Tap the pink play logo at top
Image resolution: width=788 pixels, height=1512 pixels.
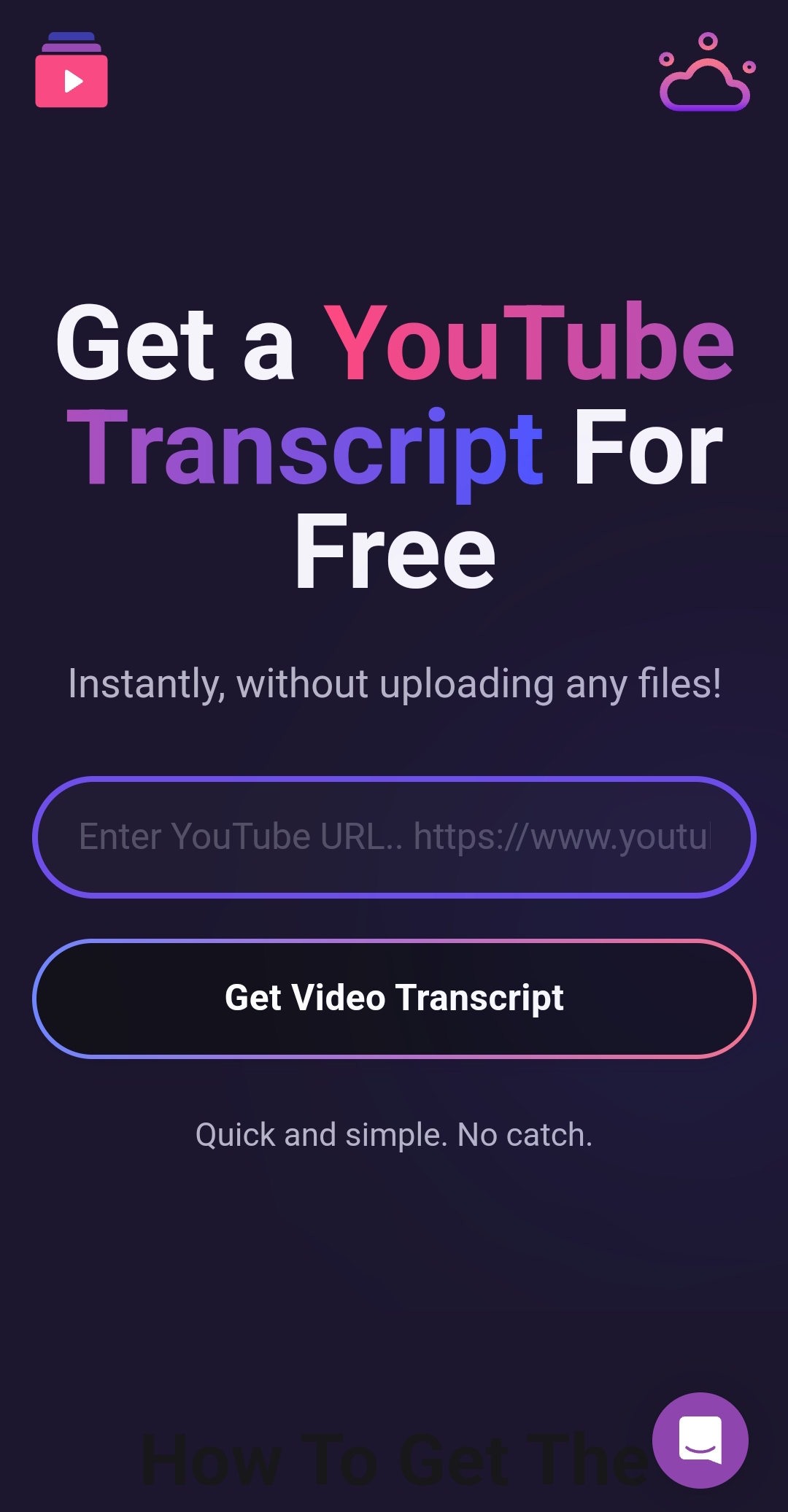click(x=72, y=70)
